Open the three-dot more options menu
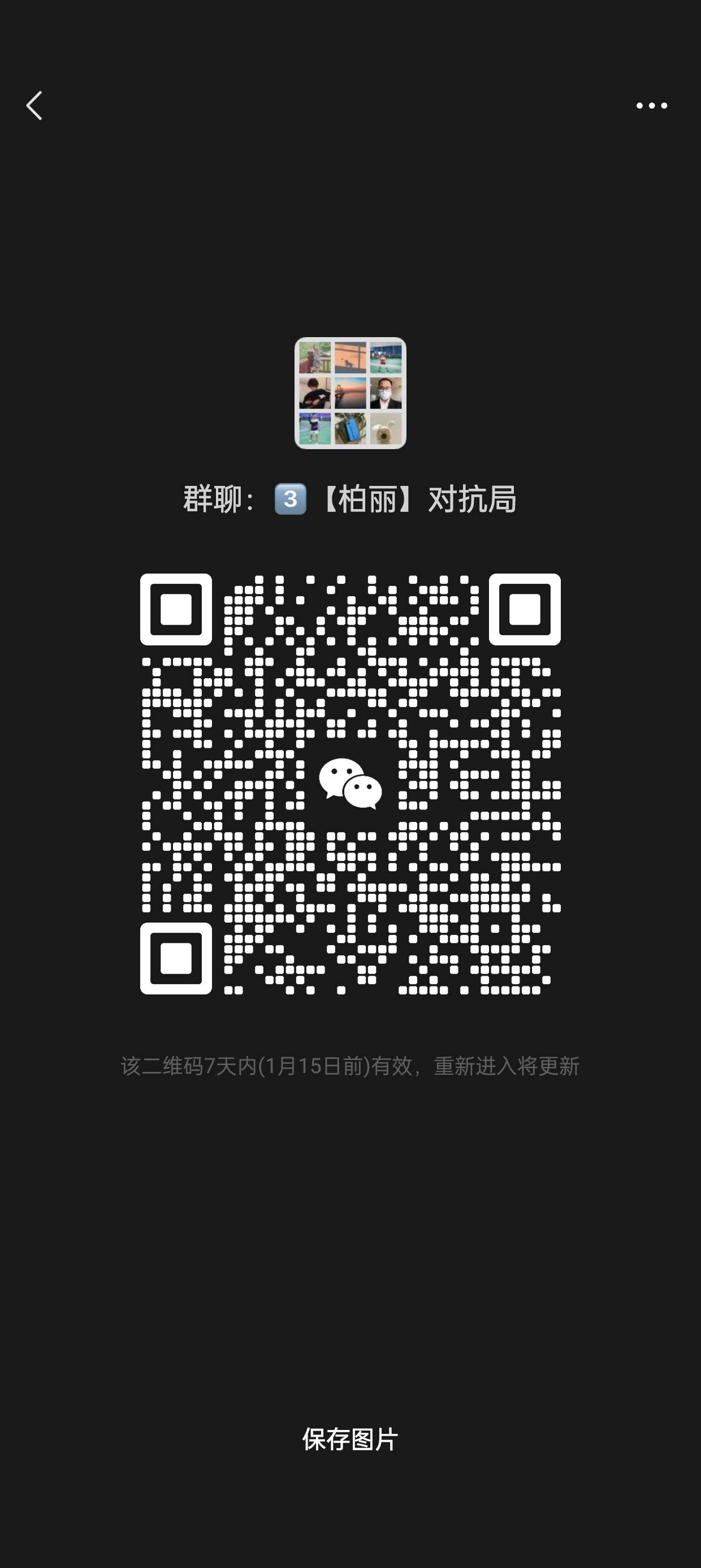 point(651,106)
